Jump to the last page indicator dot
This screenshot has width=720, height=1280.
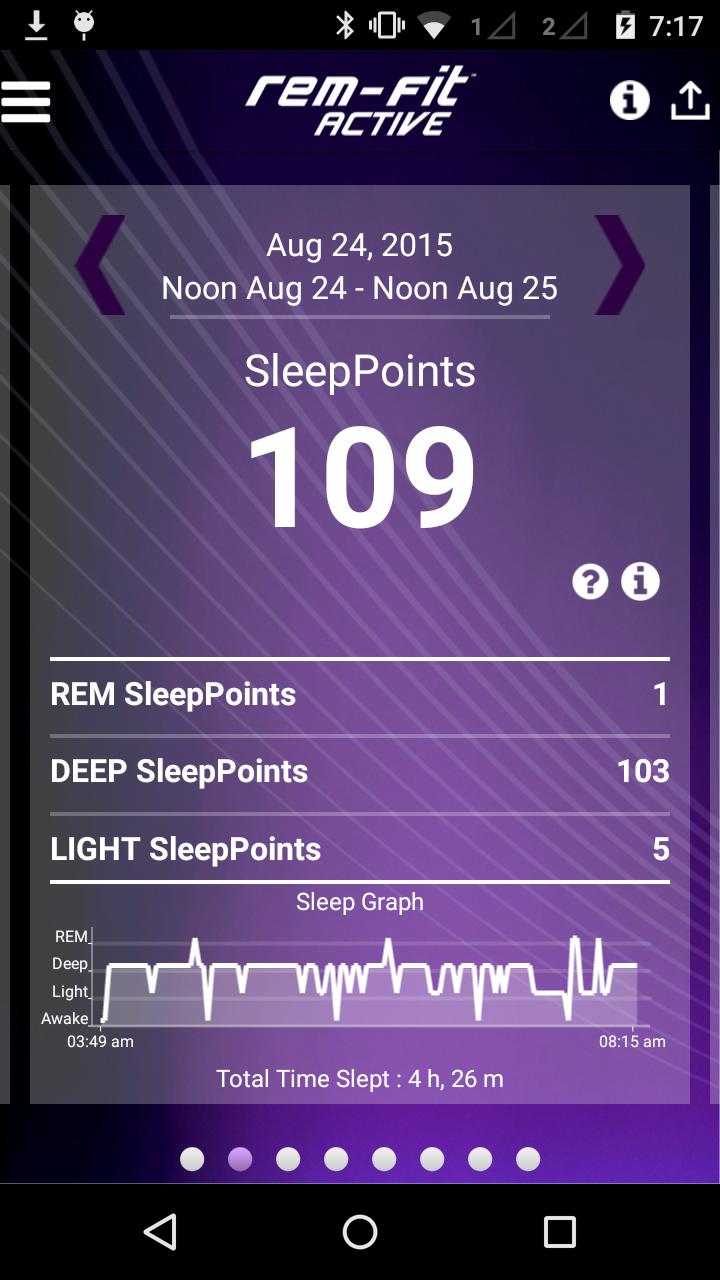click(x=528, y=1159)
